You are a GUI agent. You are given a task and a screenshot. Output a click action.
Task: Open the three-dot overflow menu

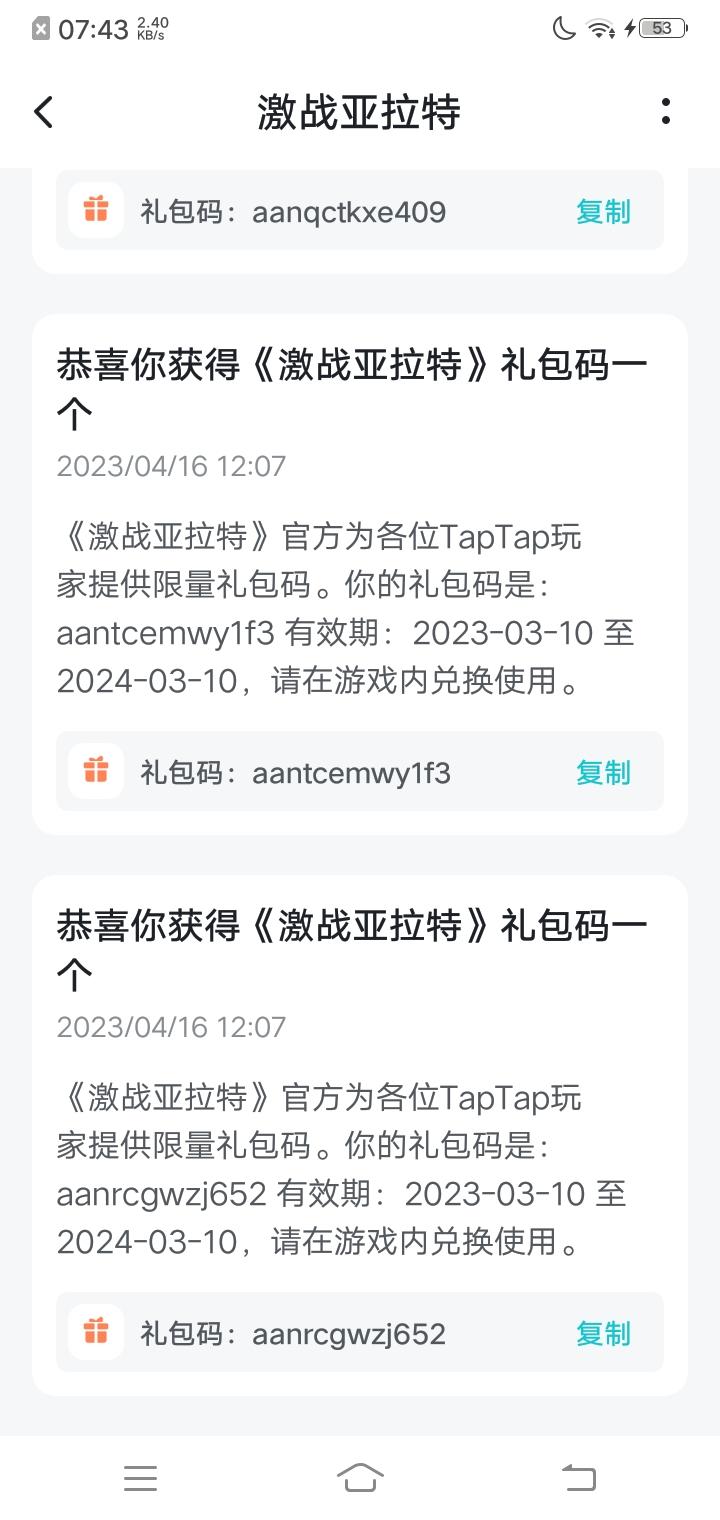[666, 112]
